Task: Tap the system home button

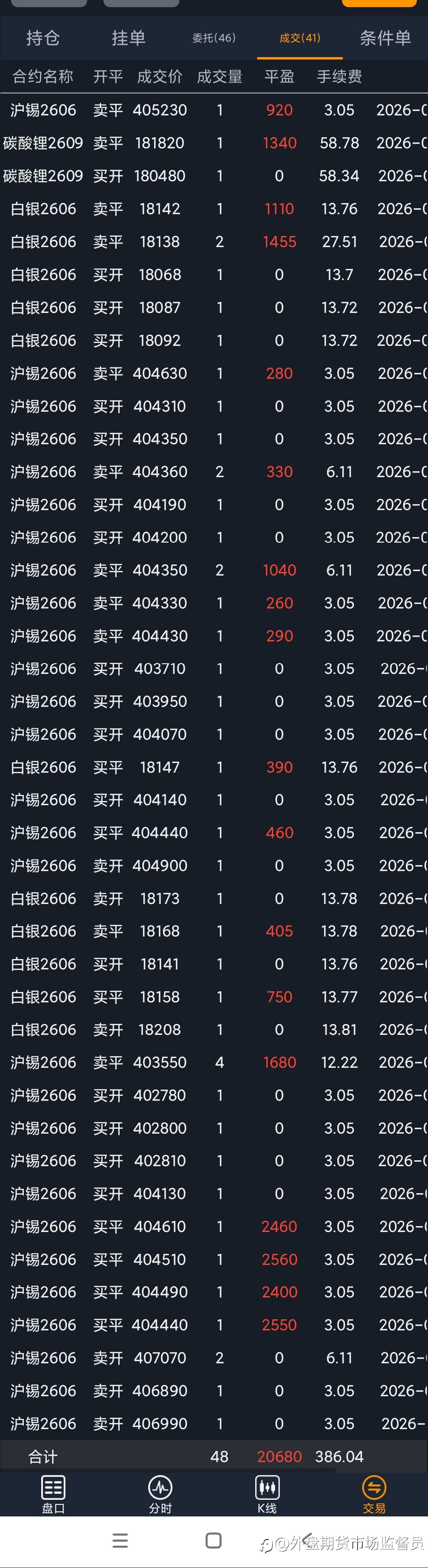Action: [213, 1541]
